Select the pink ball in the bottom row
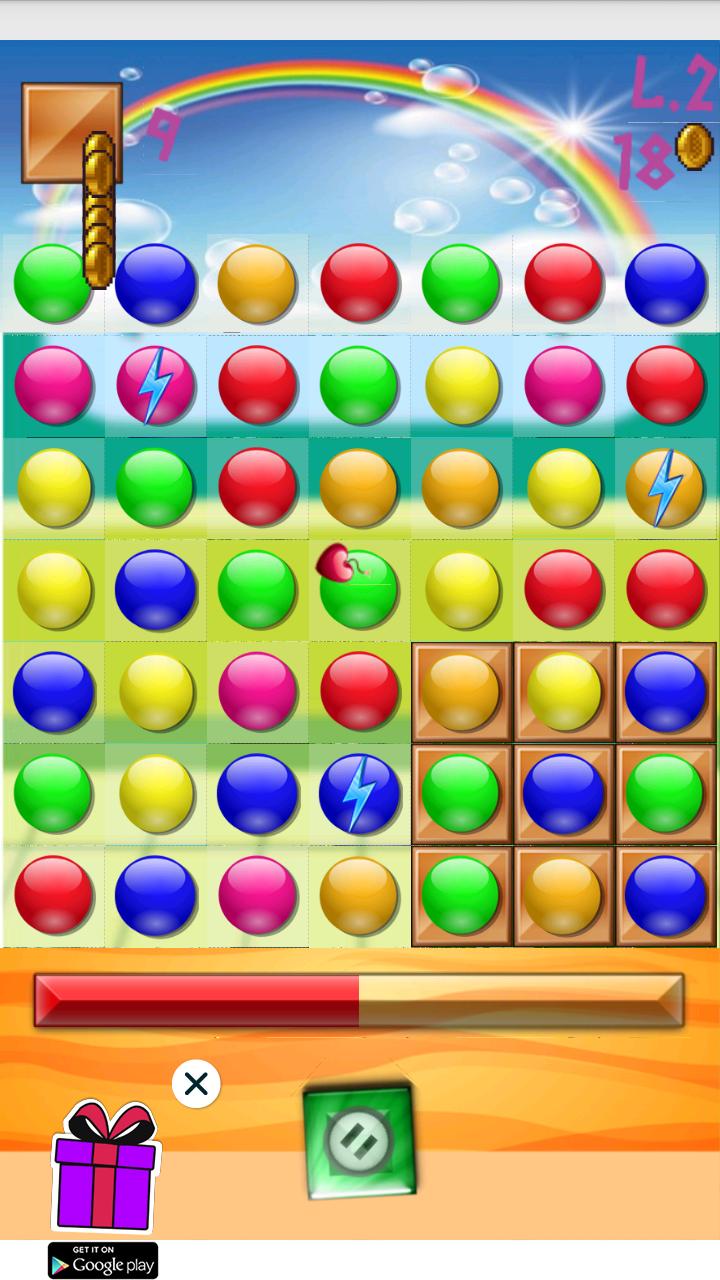 [257, 895]
